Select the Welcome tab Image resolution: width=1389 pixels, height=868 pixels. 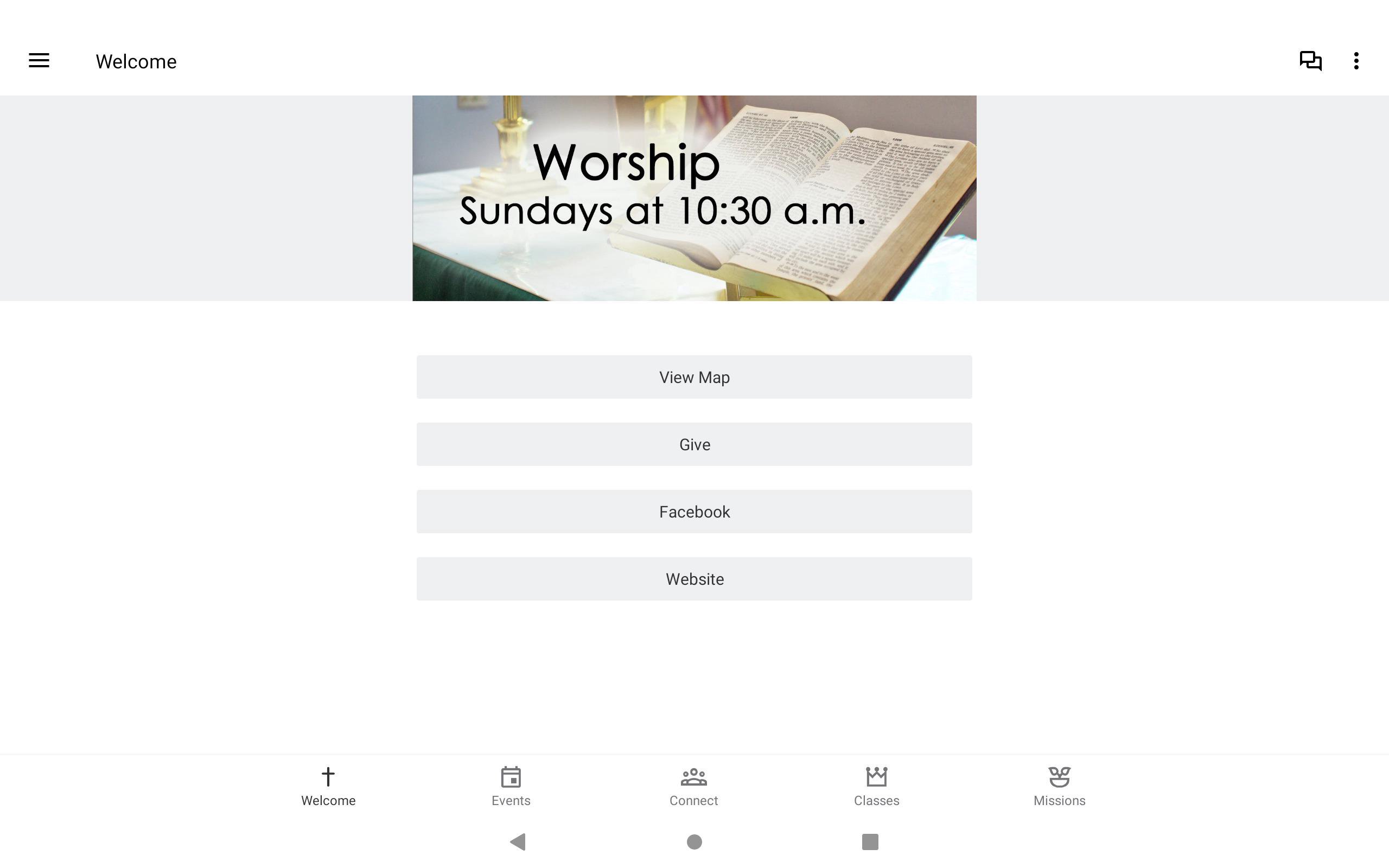[x=328, y=786]
